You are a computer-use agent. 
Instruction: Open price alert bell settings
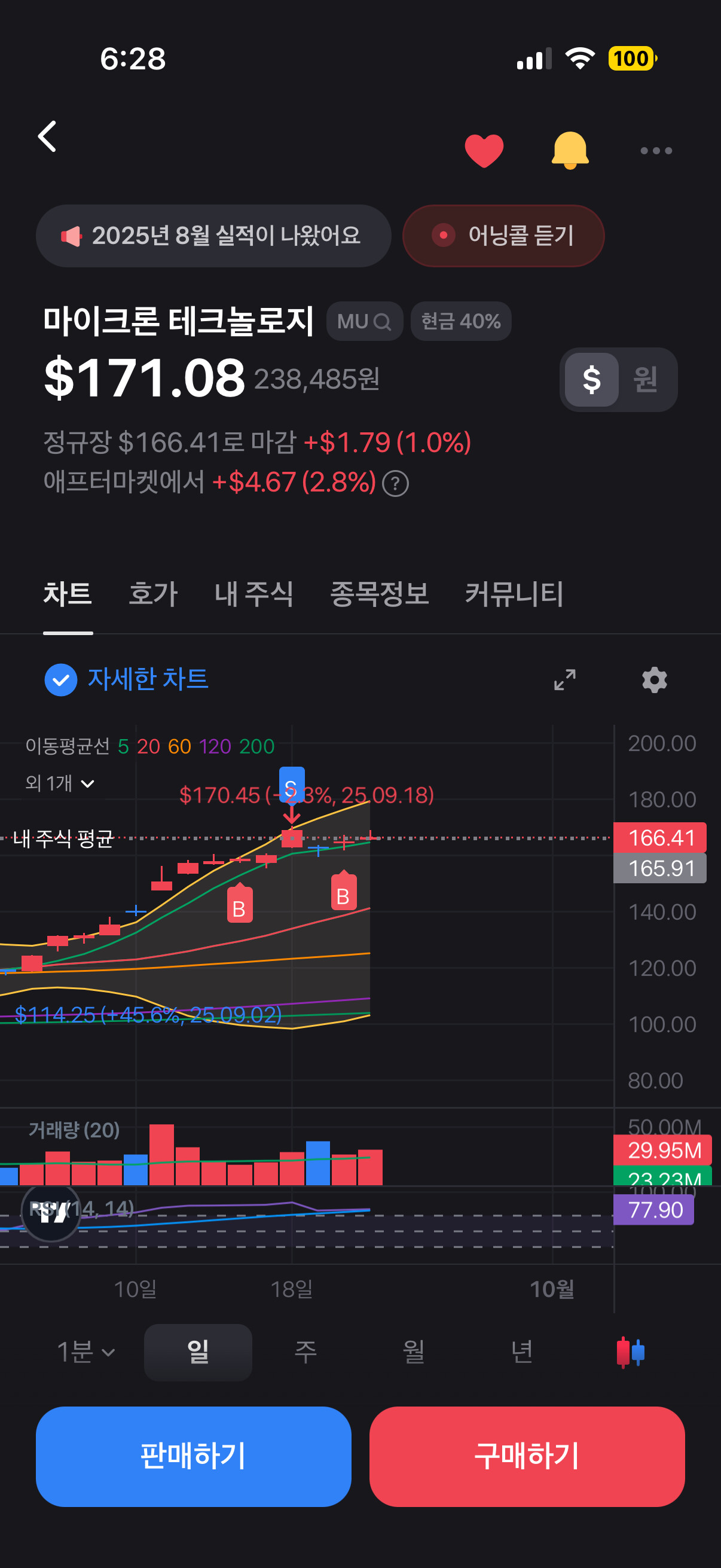point(570,150)
